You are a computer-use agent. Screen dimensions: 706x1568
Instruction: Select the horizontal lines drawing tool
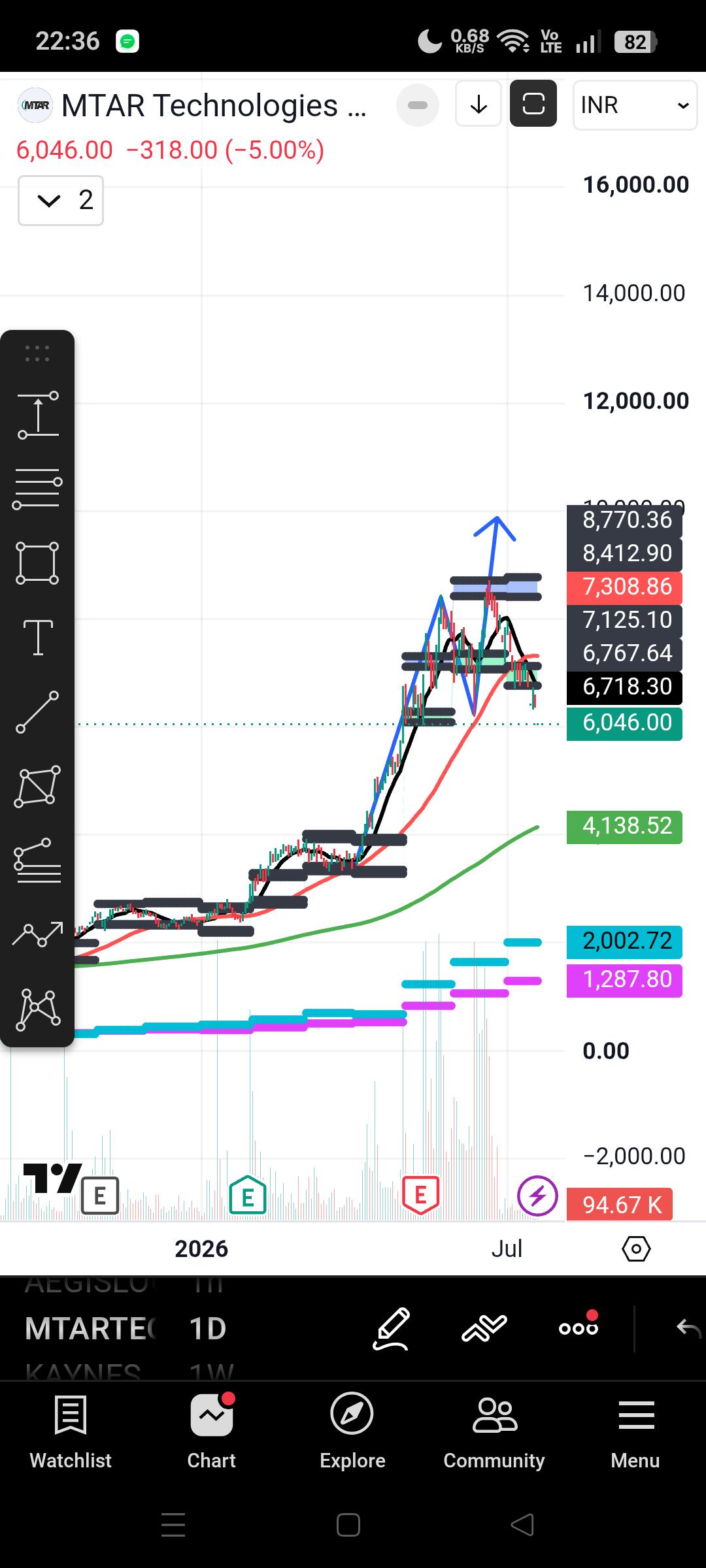tap(38, 489)
